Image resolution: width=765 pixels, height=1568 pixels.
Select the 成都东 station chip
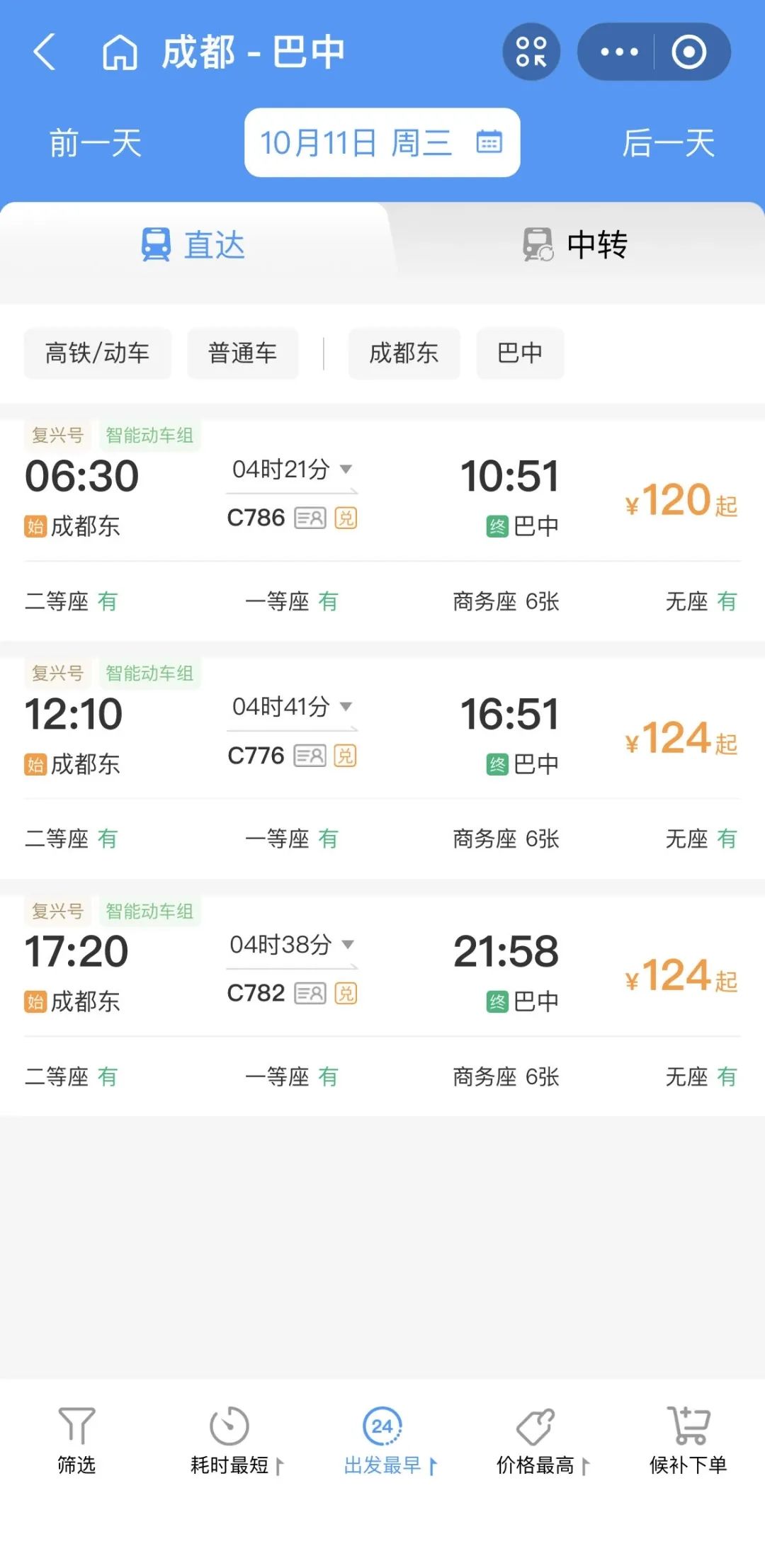click(x=404, y=353)
